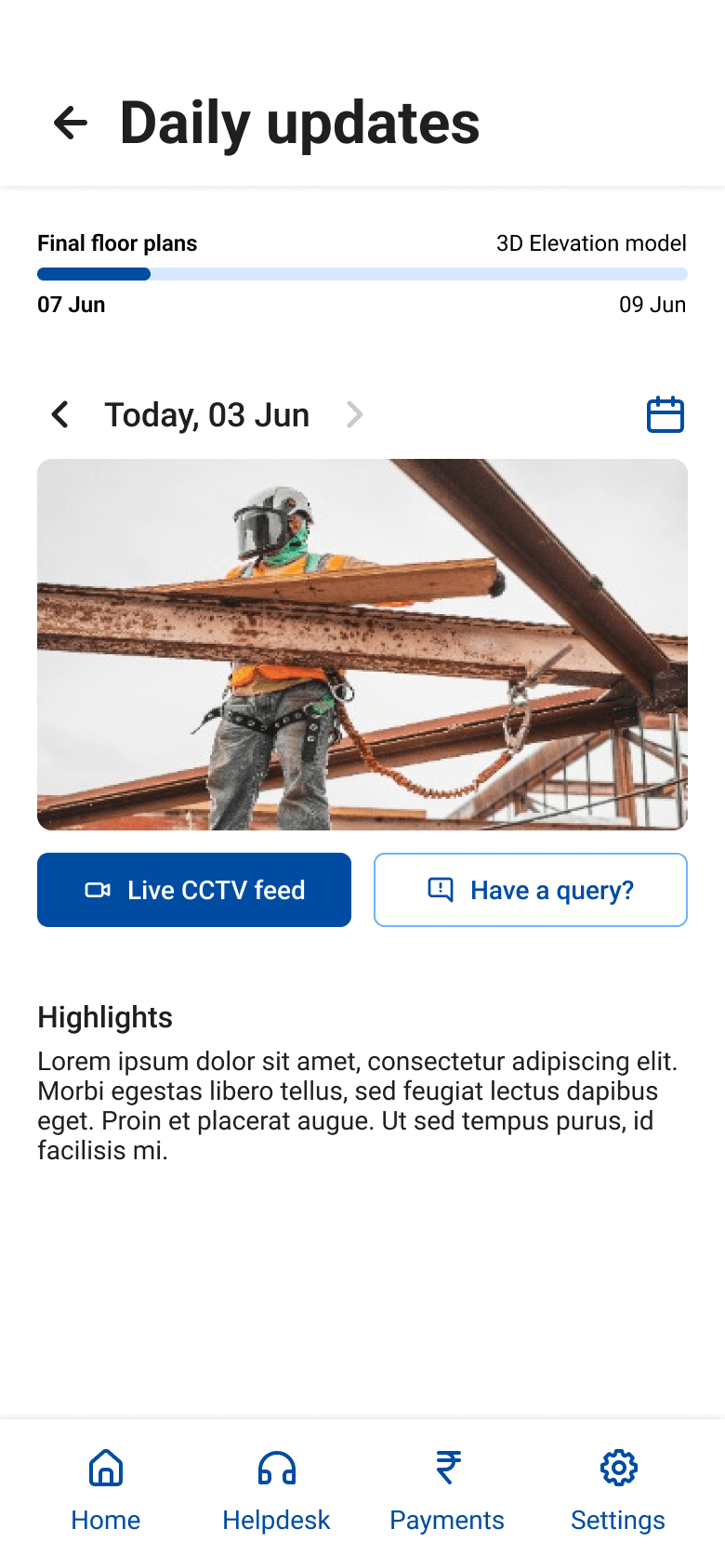Open the calendar date picker
This screenshot has width=725, height=1568.
665,414
